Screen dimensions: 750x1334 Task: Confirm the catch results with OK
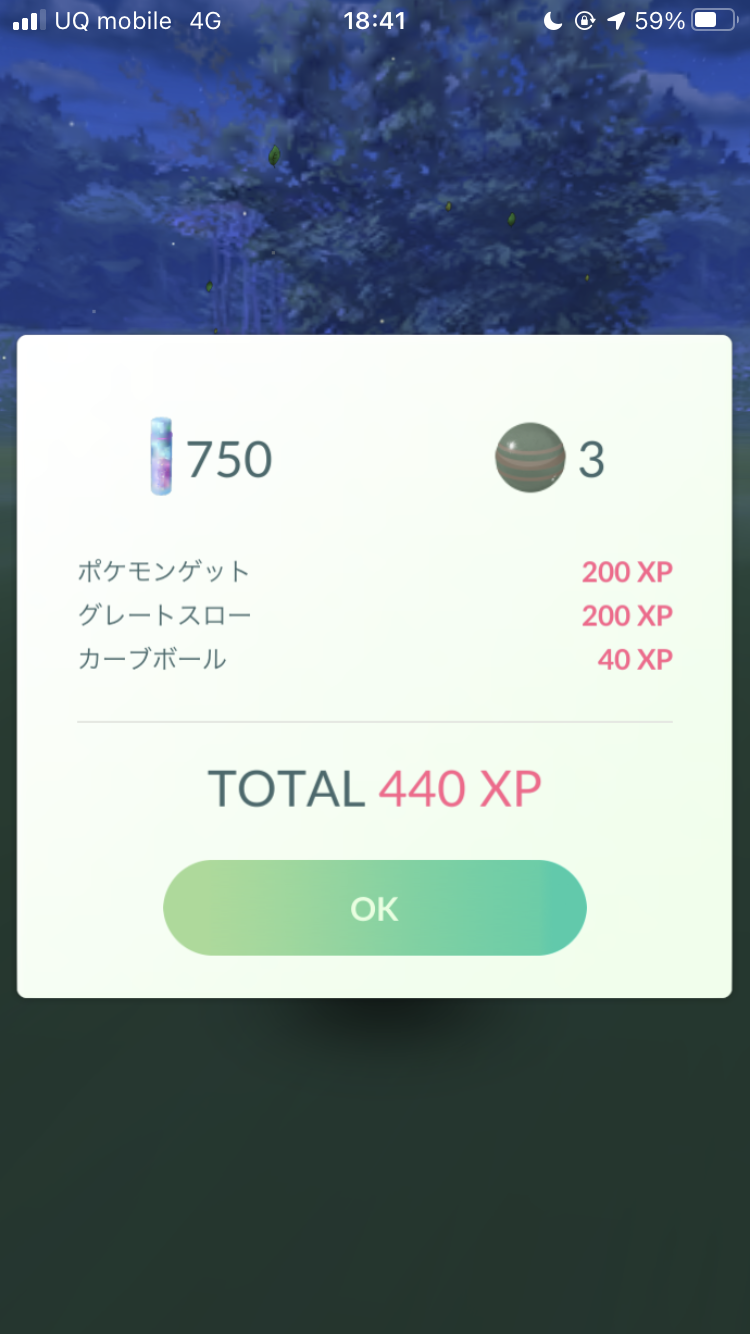click(x=374, y=908)
